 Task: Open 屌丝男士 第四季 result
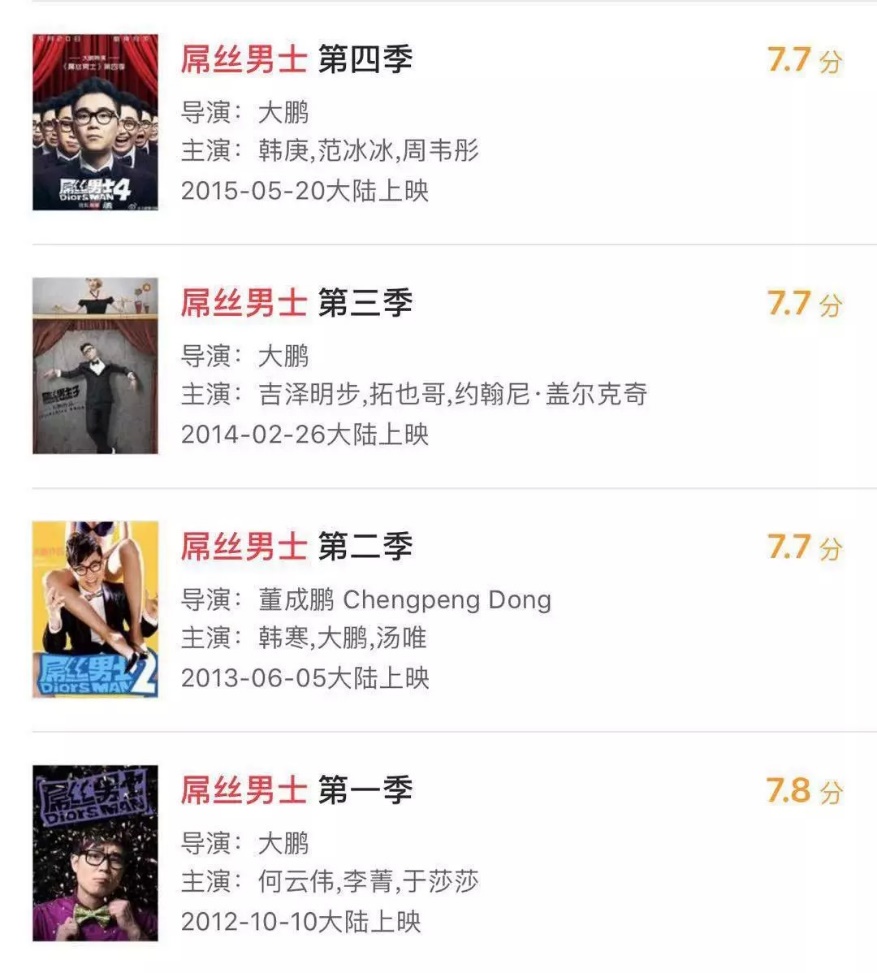click(x=296, y=60)
